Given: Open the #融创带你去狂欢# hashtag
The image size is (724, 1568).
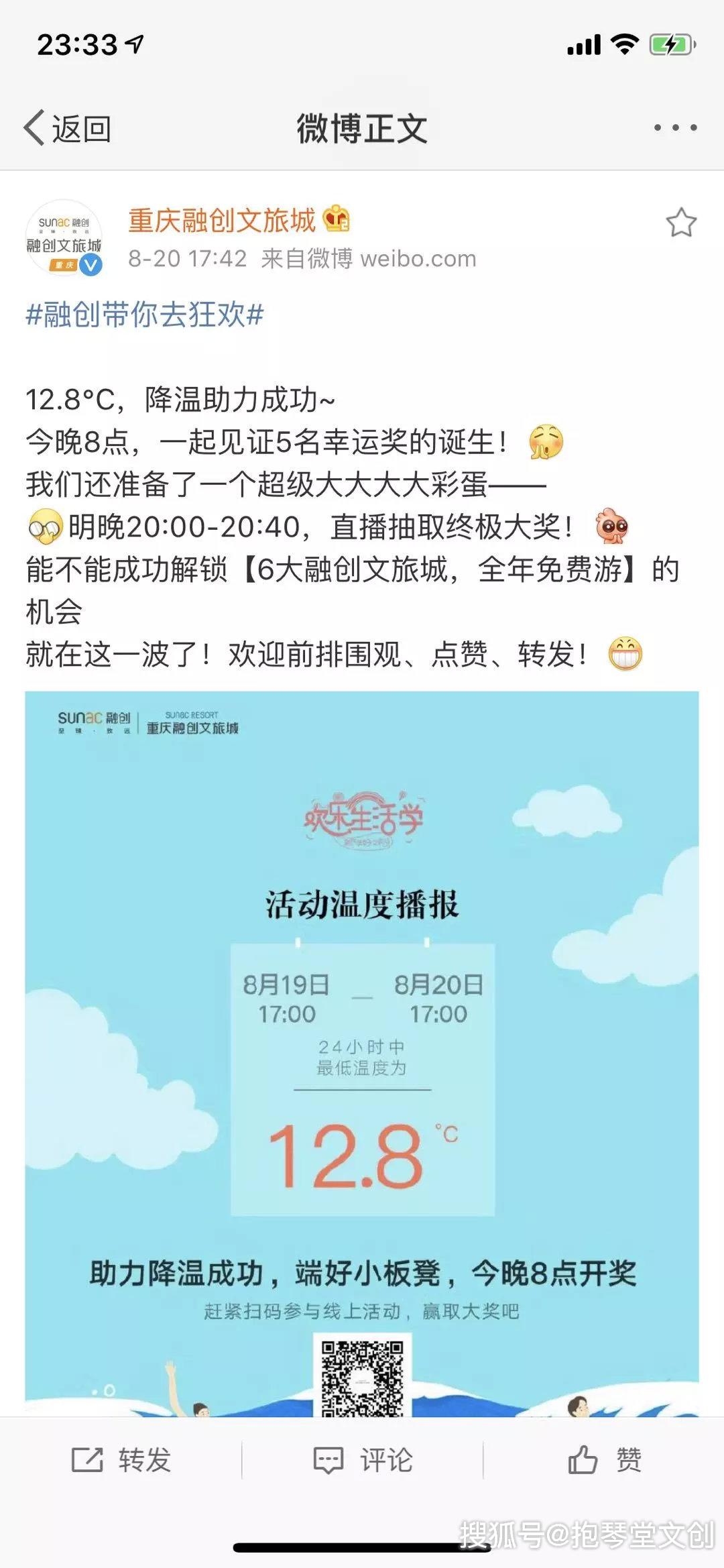Looking at the screenshot, I should (x=145, y=315).
